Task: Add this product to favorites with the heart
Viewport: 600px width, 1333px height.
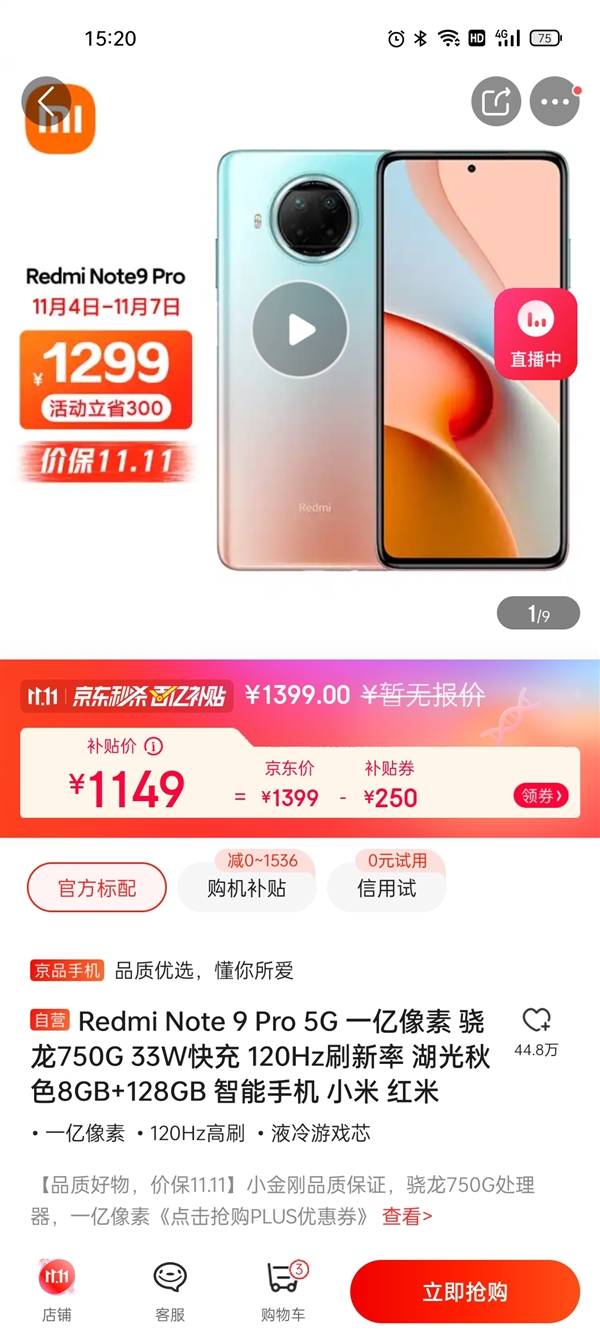Action: [x=536, y=1020]
